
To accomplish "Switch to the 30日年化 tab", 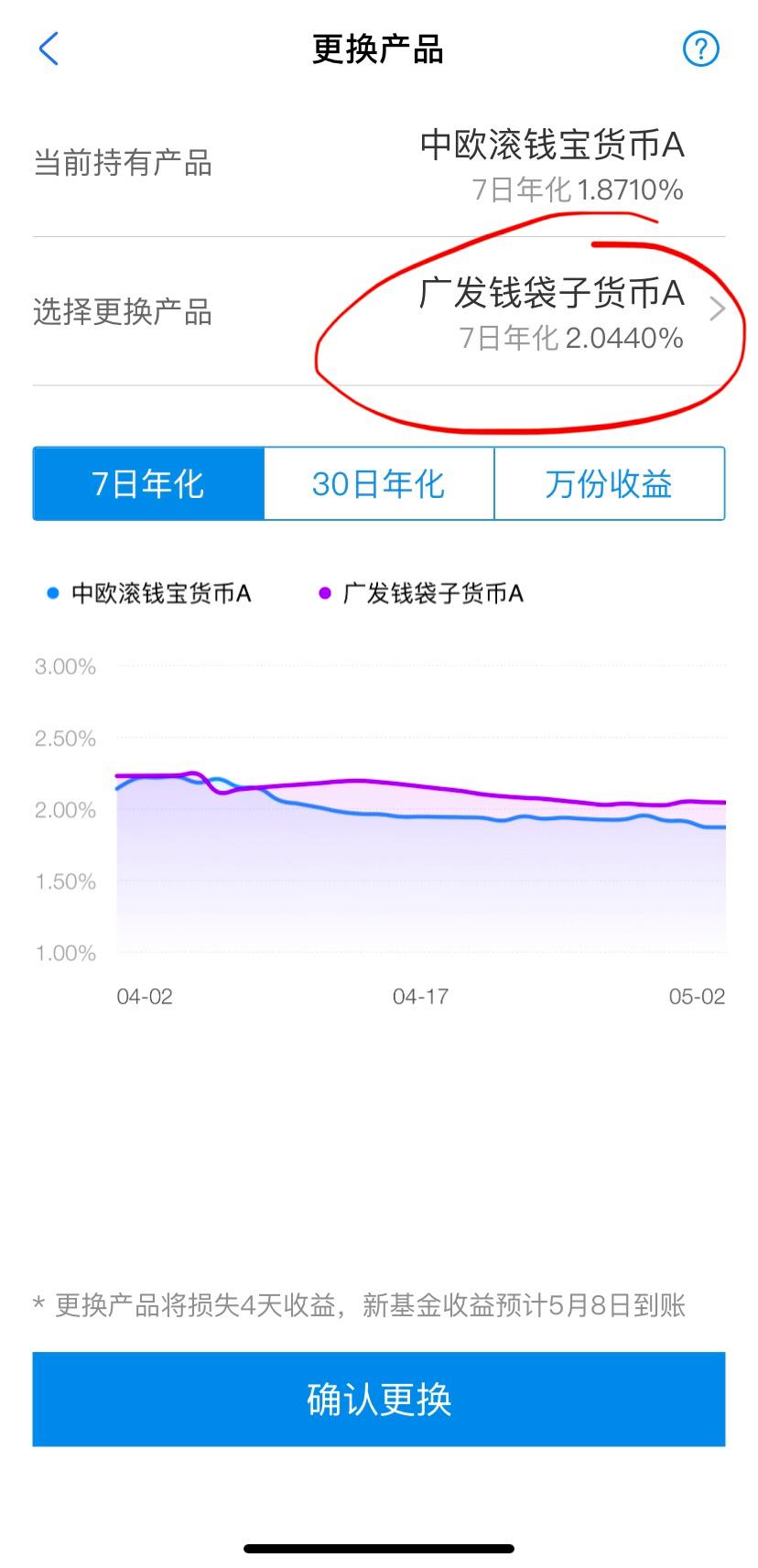I will [x=378, y=483].
